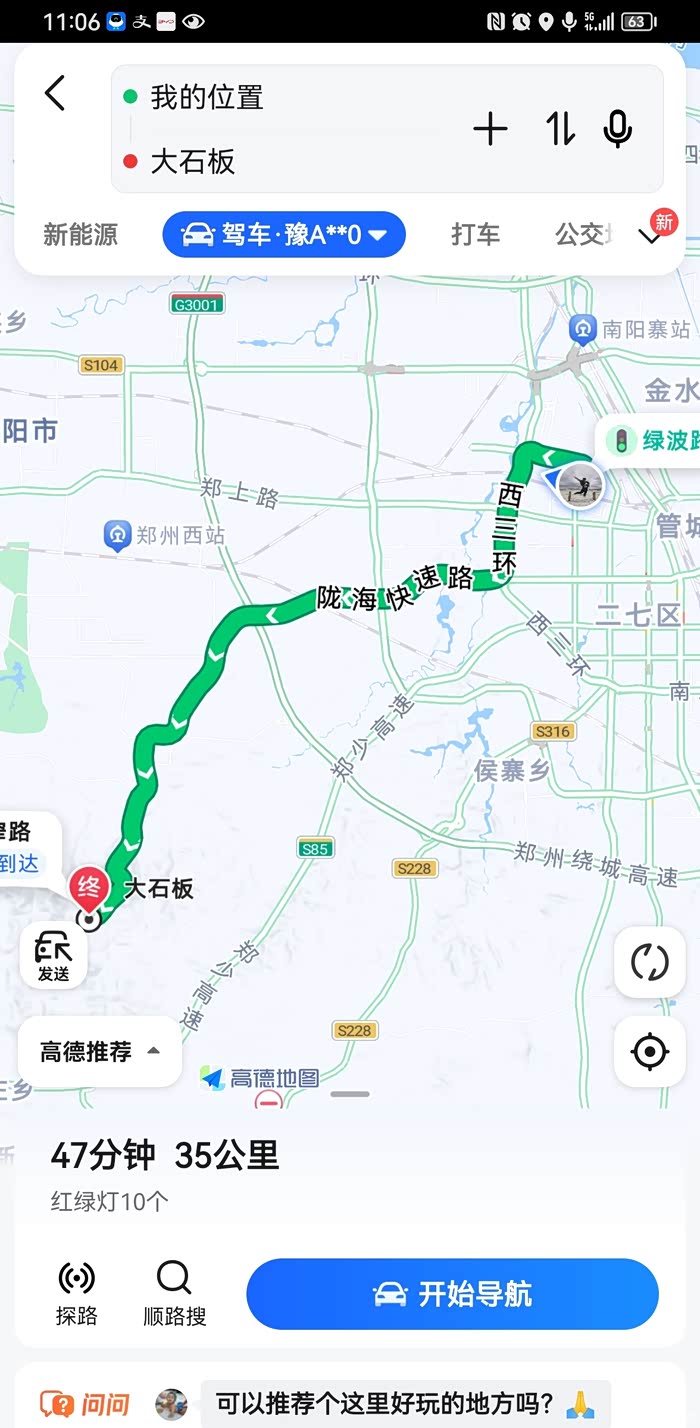Recenter map on my location
Viewport: 700px width, 1428px height.
tap(649, 1052)
